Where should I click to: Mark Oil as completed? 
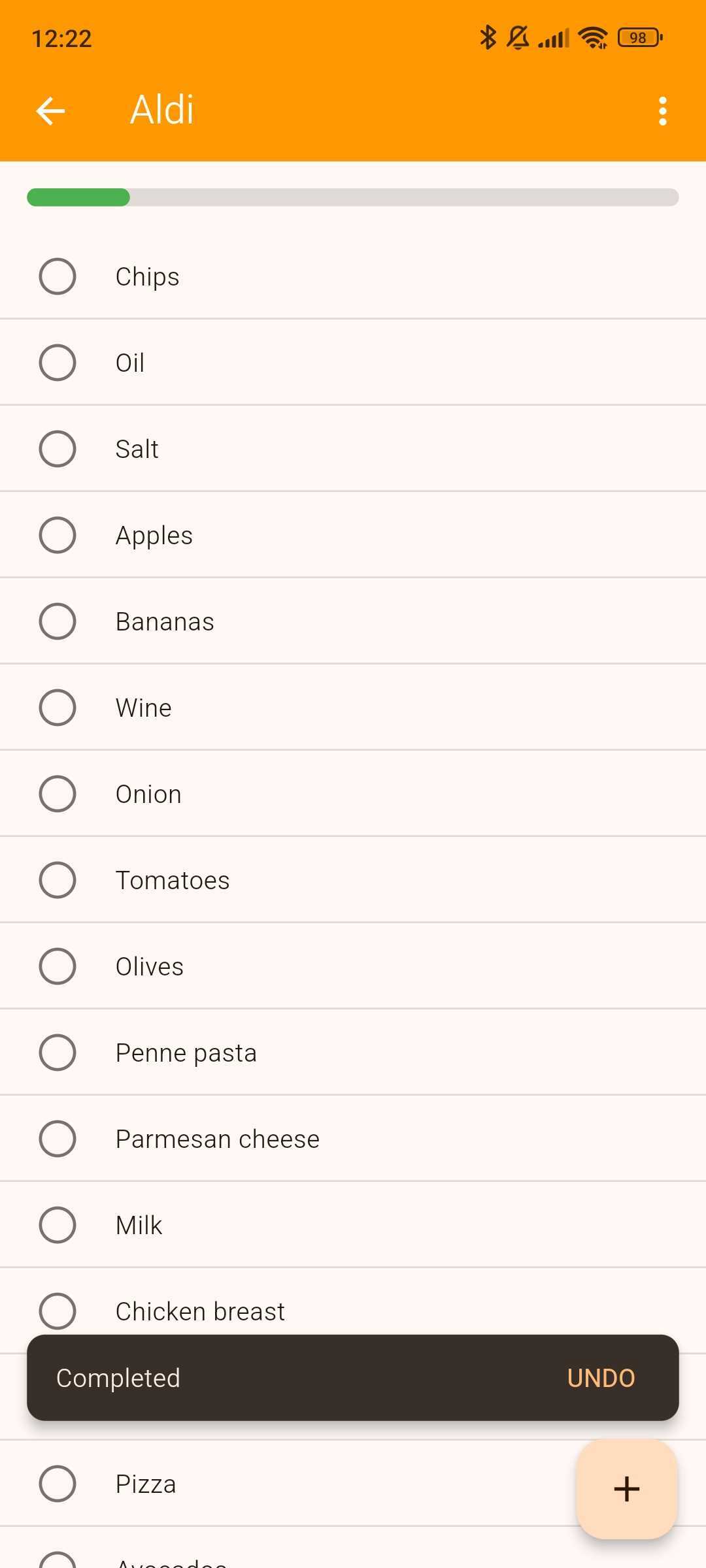pyautogui.click(x=58, y=363)
